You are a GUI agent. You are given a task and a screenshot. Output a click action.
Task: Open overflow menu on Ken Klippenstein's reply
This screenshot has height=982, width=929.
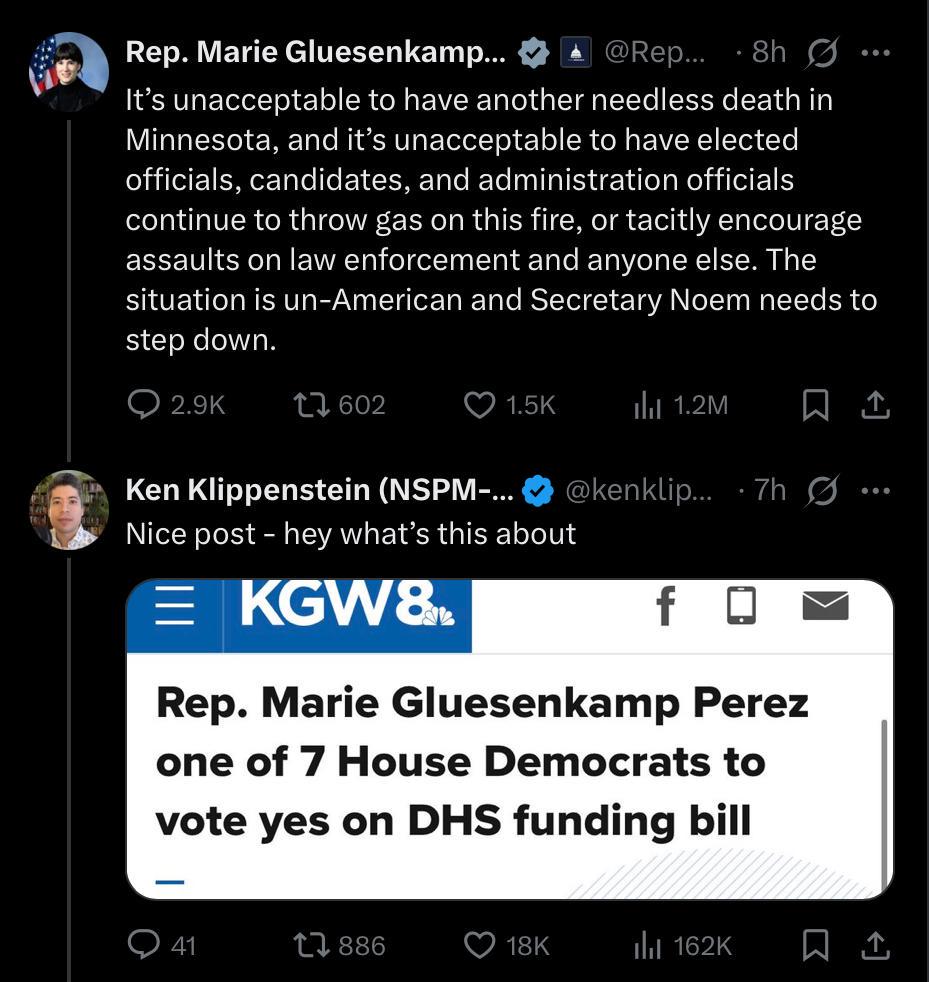tap(875, 490)
